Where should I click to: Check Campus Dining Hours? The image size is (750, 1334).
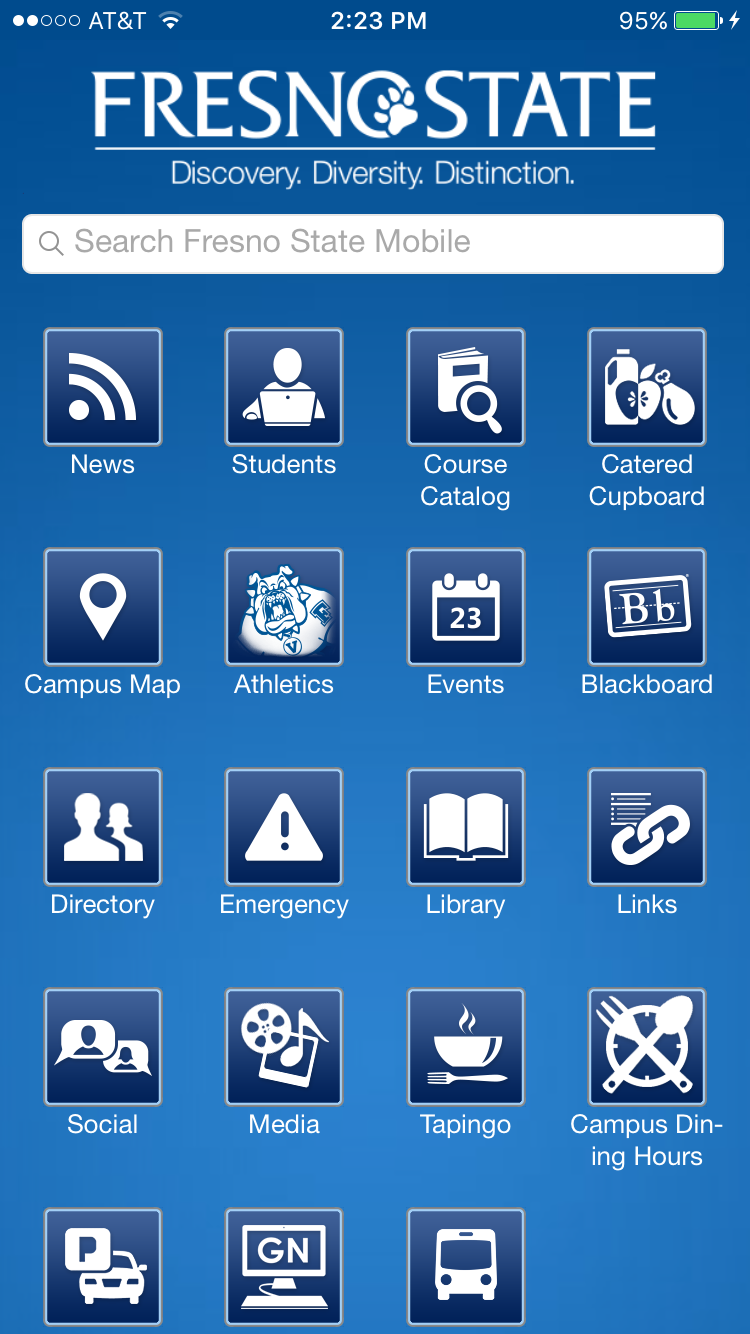pyautogui.click(x=647, y=1047)
